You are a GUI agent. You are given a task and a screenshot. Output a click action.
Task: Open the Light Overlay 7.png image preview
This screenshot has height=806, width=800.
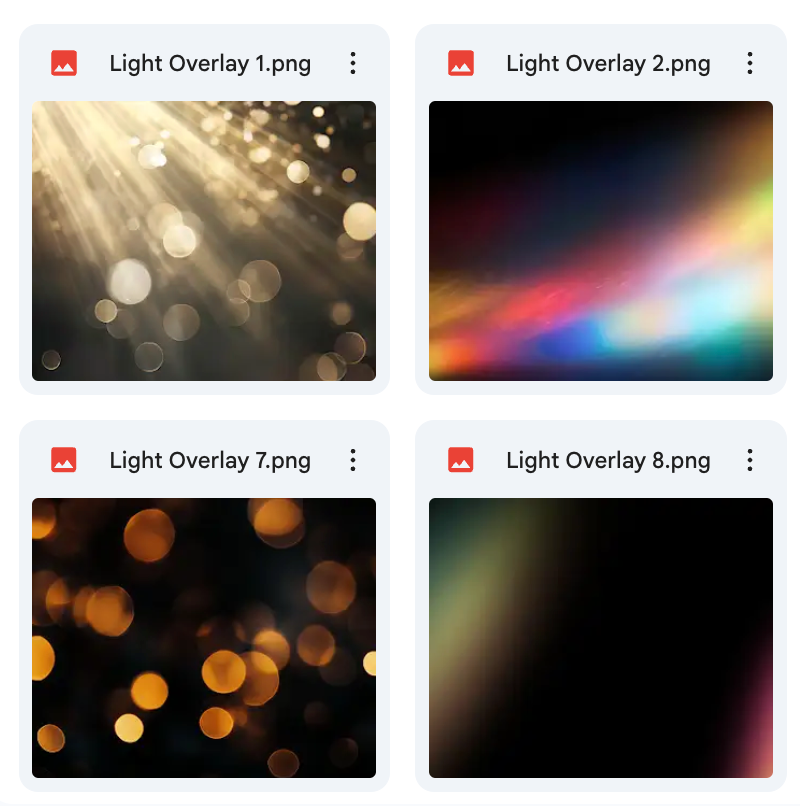(x=204, y=638)
